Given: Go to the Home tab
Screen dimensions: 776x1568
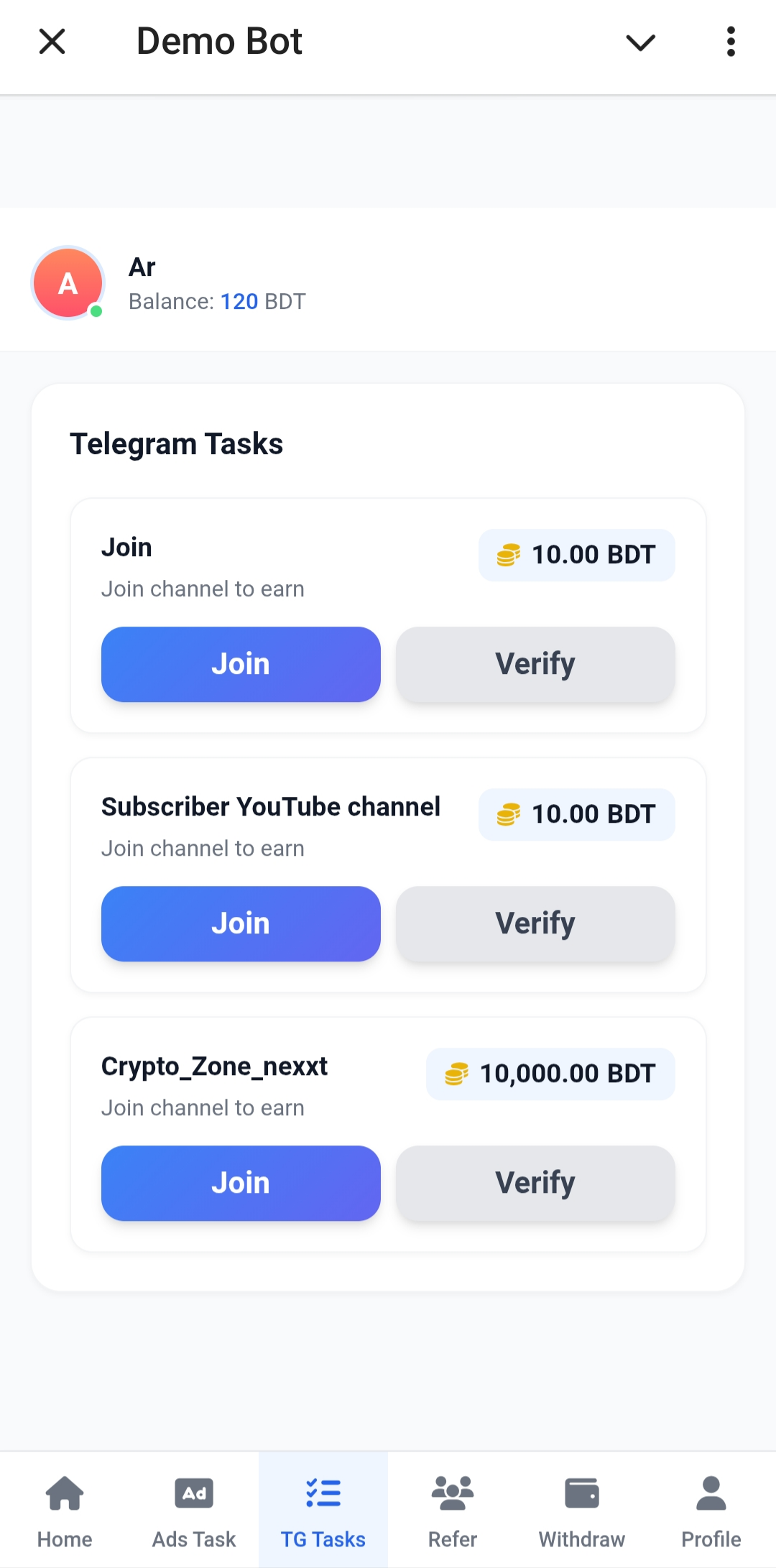Looking at the screenshot, I should (65, 1509).
